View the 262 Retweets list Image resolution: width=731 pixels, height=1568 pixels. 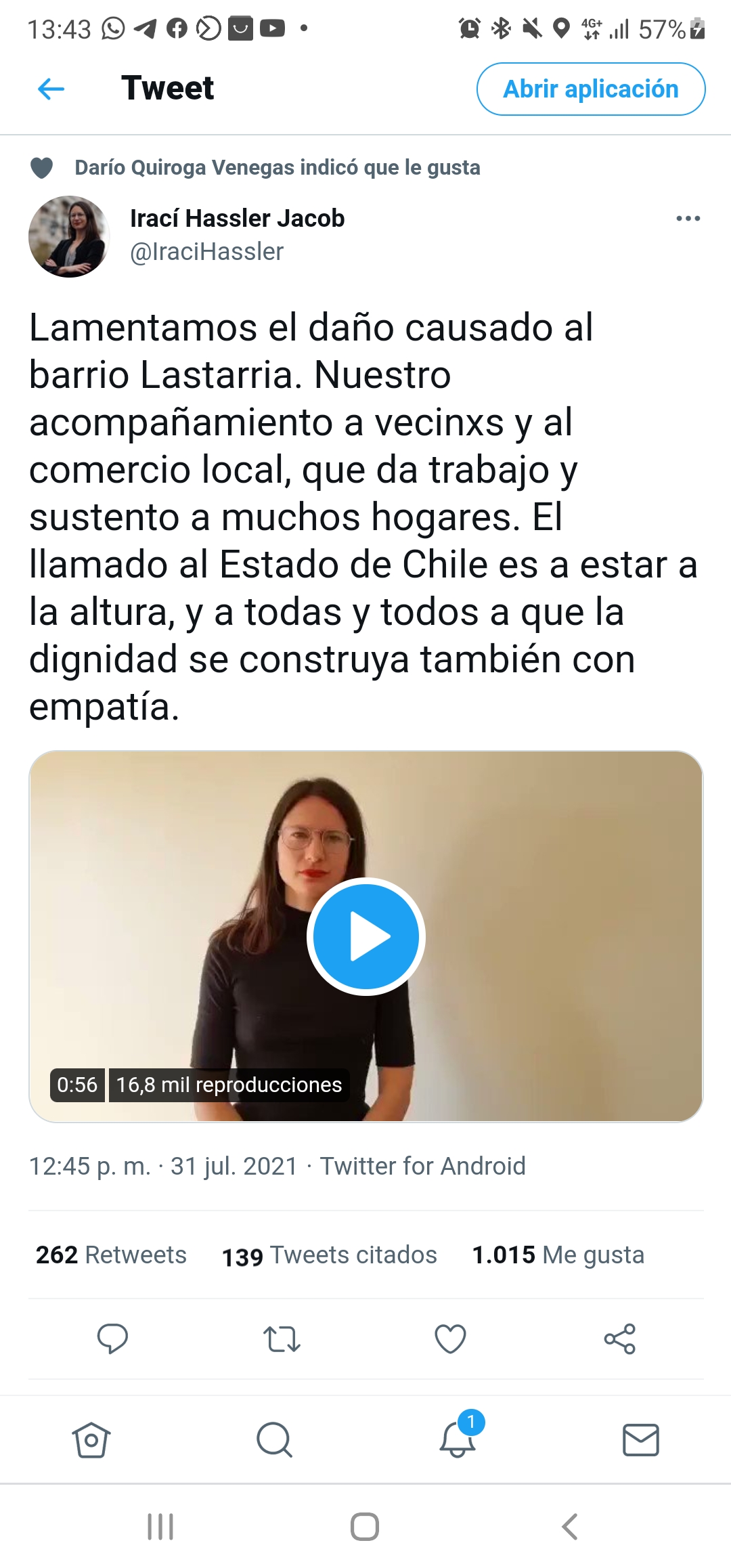111,1255
